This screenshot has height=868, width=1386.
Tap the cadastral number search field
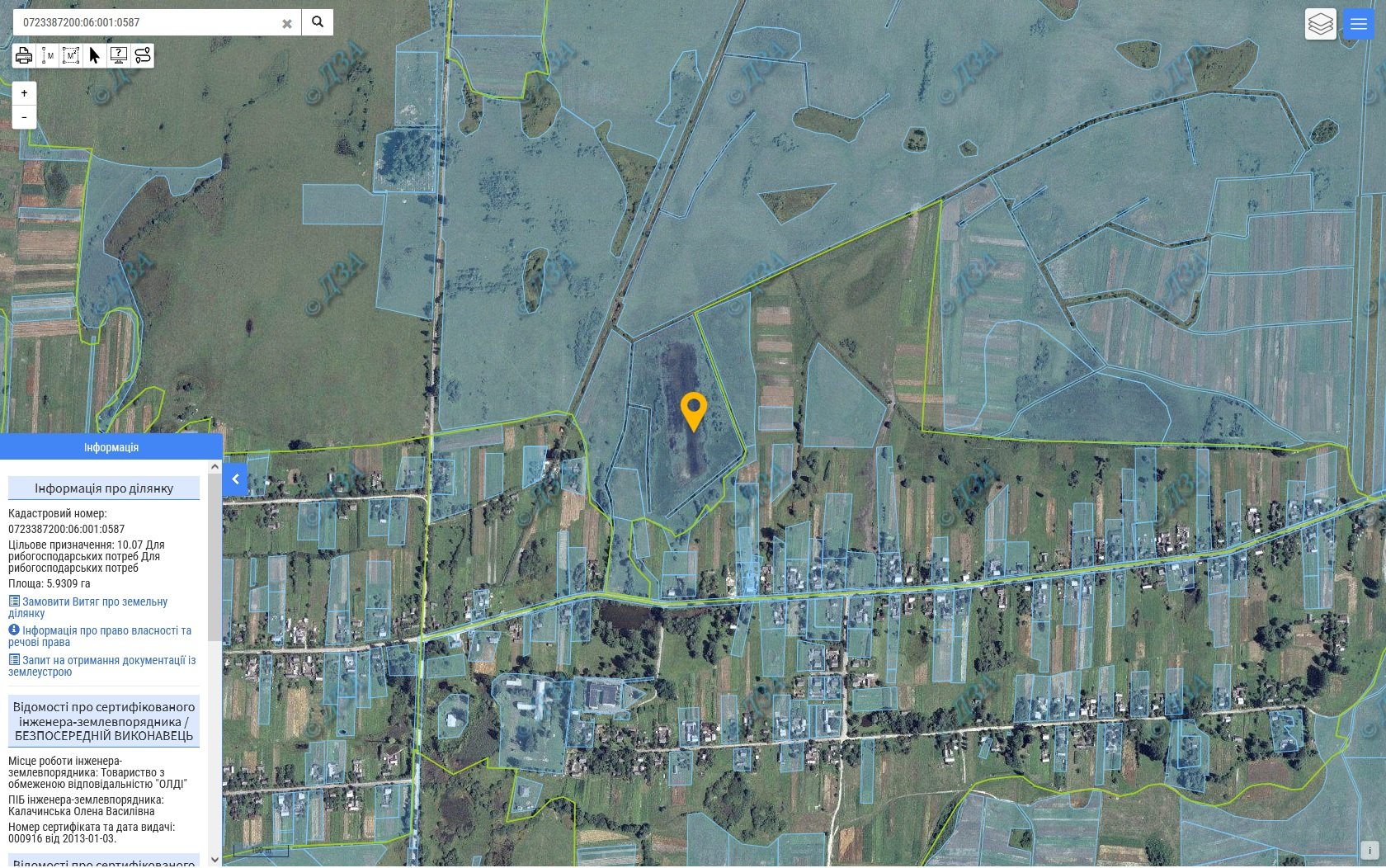click(148, 22)
